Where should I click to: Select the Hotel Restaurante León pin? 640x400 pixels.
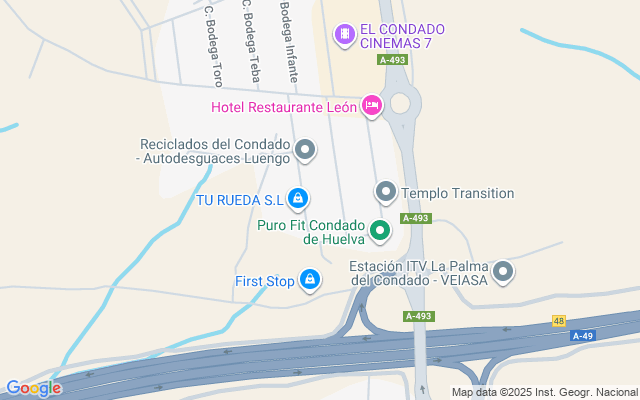[372, 106]
